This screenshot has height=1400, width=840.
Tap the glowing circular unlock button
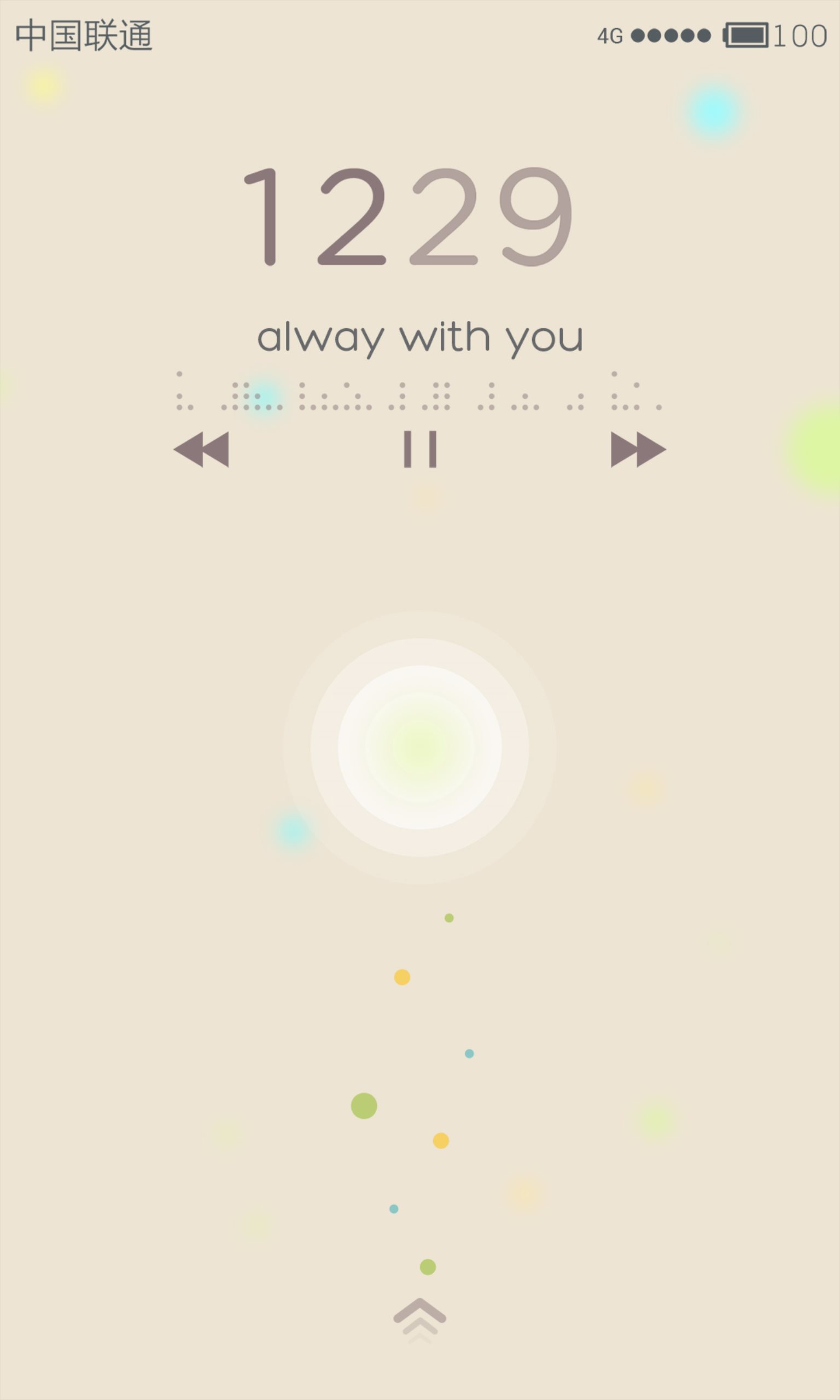[419, 747]
